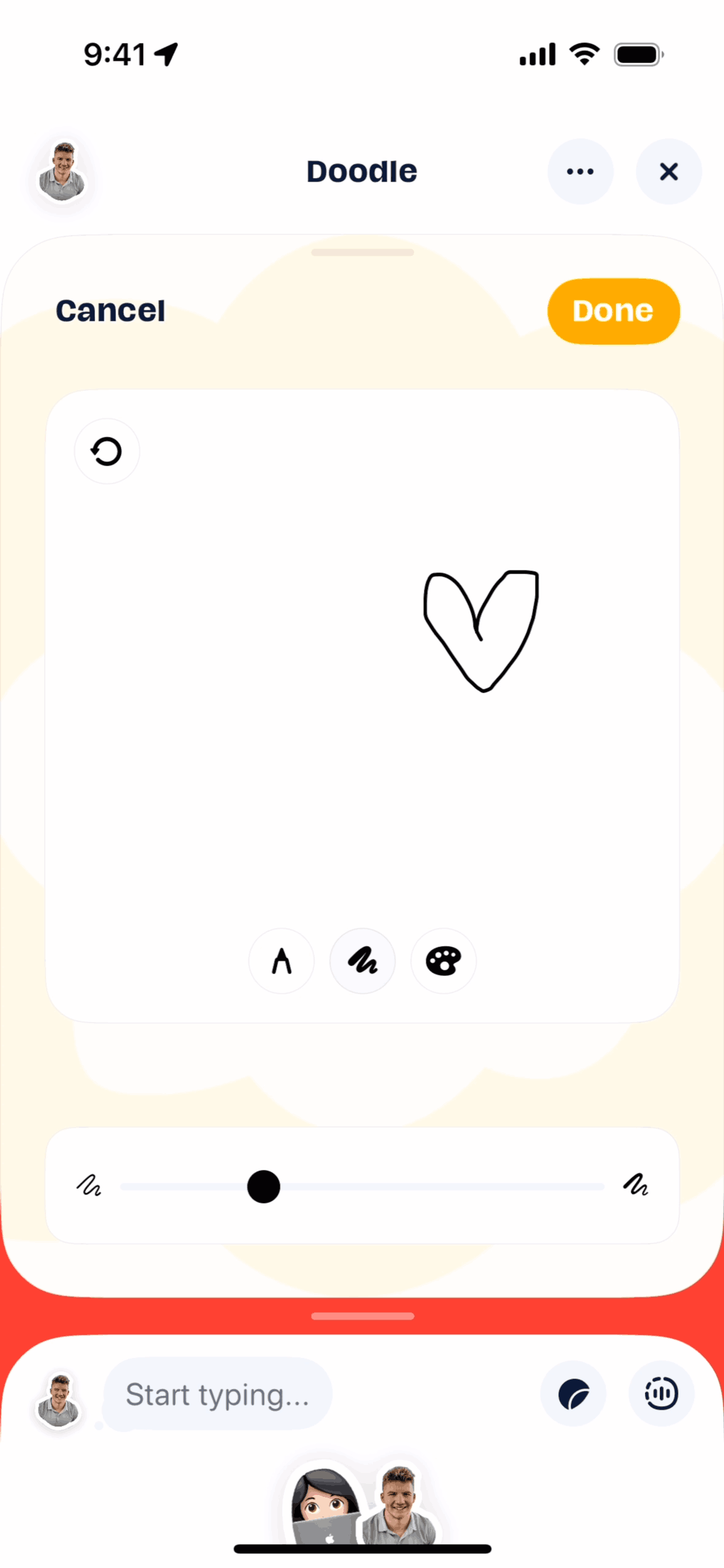Confirm the doodle with Done
The height and width of the screenshot is (1568, 724).
click(x=613, y=311)
